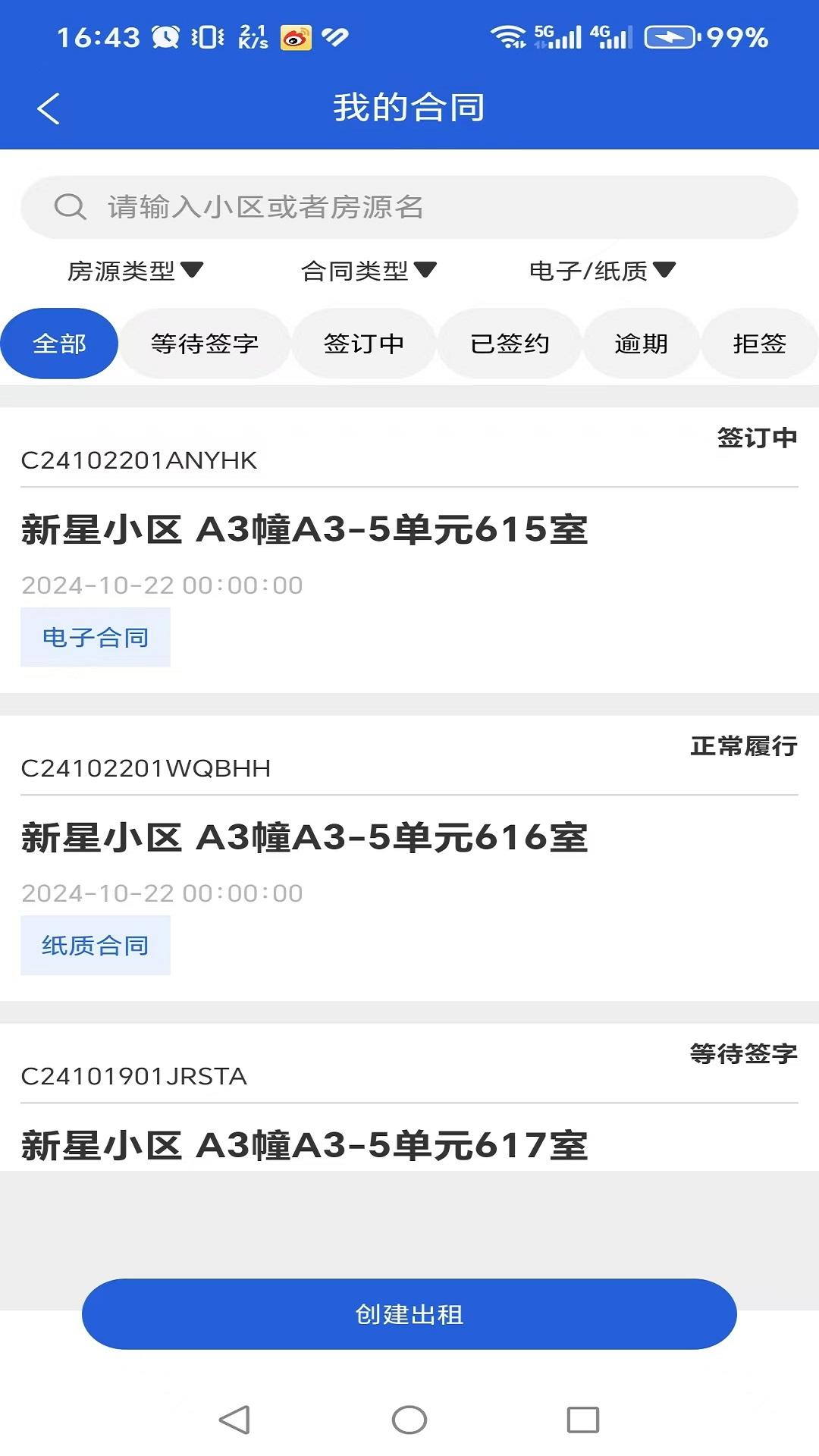Toggle the 逾期 status filter
Viewport: 819px width, 1456px height.
[641, 343]
